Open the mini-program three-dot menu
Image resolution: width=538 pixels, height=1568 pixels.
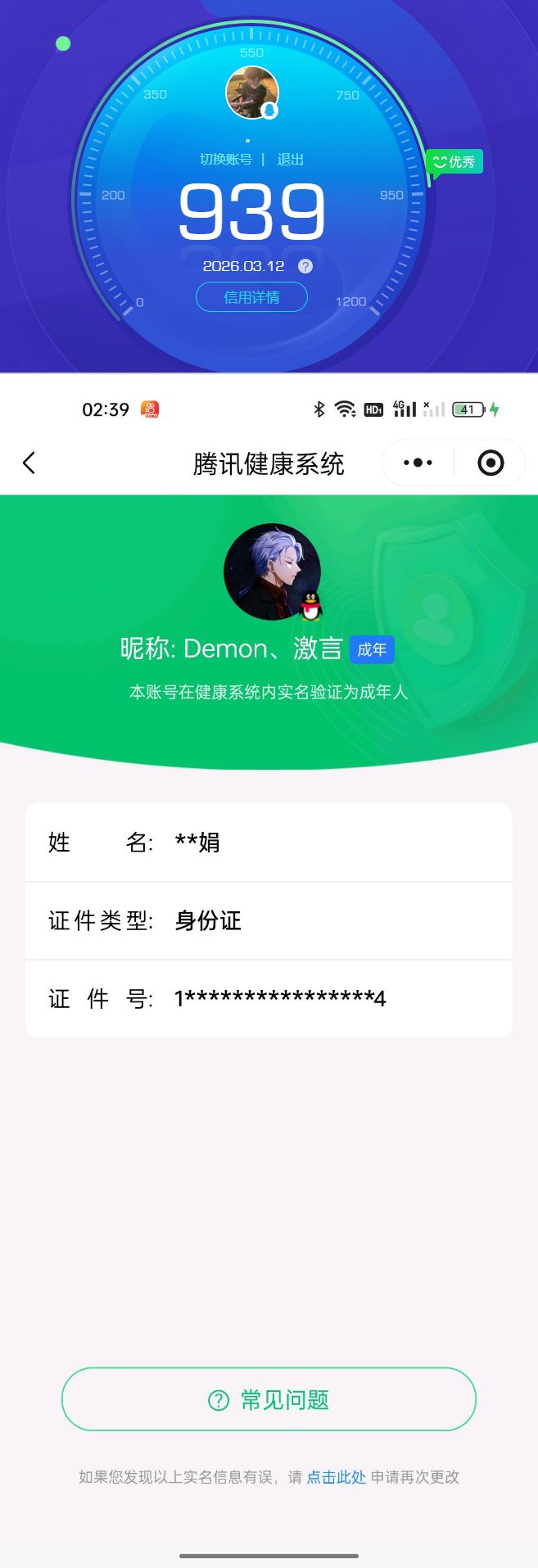point(418,463)
